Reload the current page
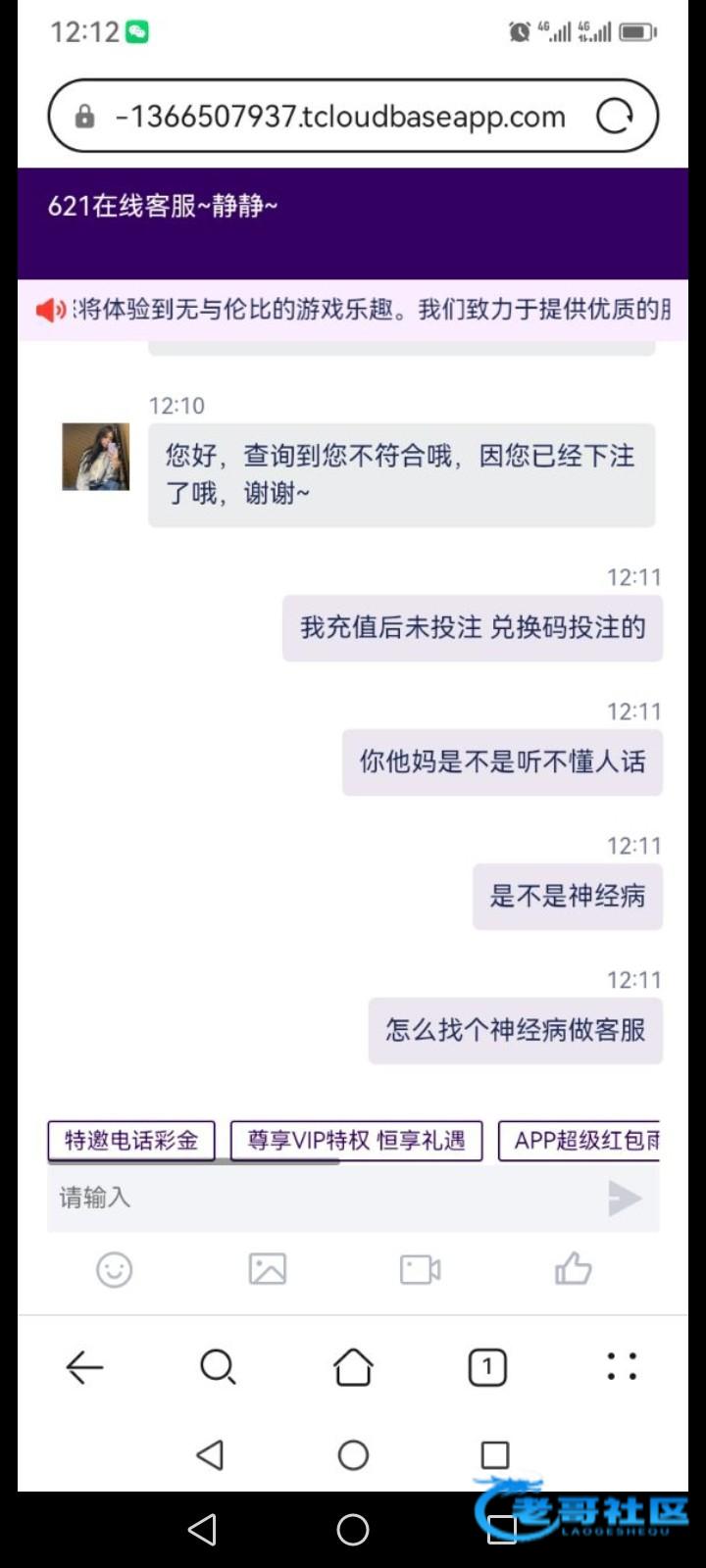This screenshot has height=1568, width=706. click(615, 117)
